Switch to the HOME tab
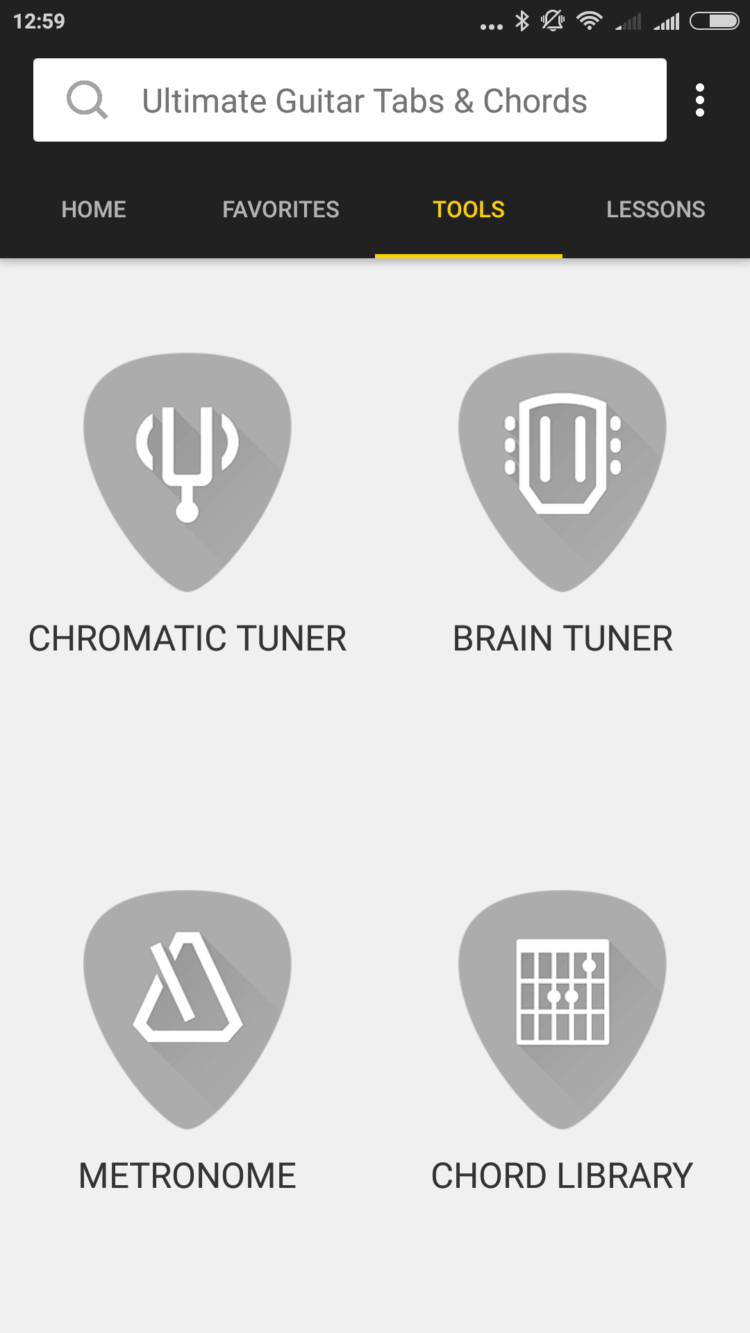Screen dimensions: 750x1333 click(x=93, y=209)
